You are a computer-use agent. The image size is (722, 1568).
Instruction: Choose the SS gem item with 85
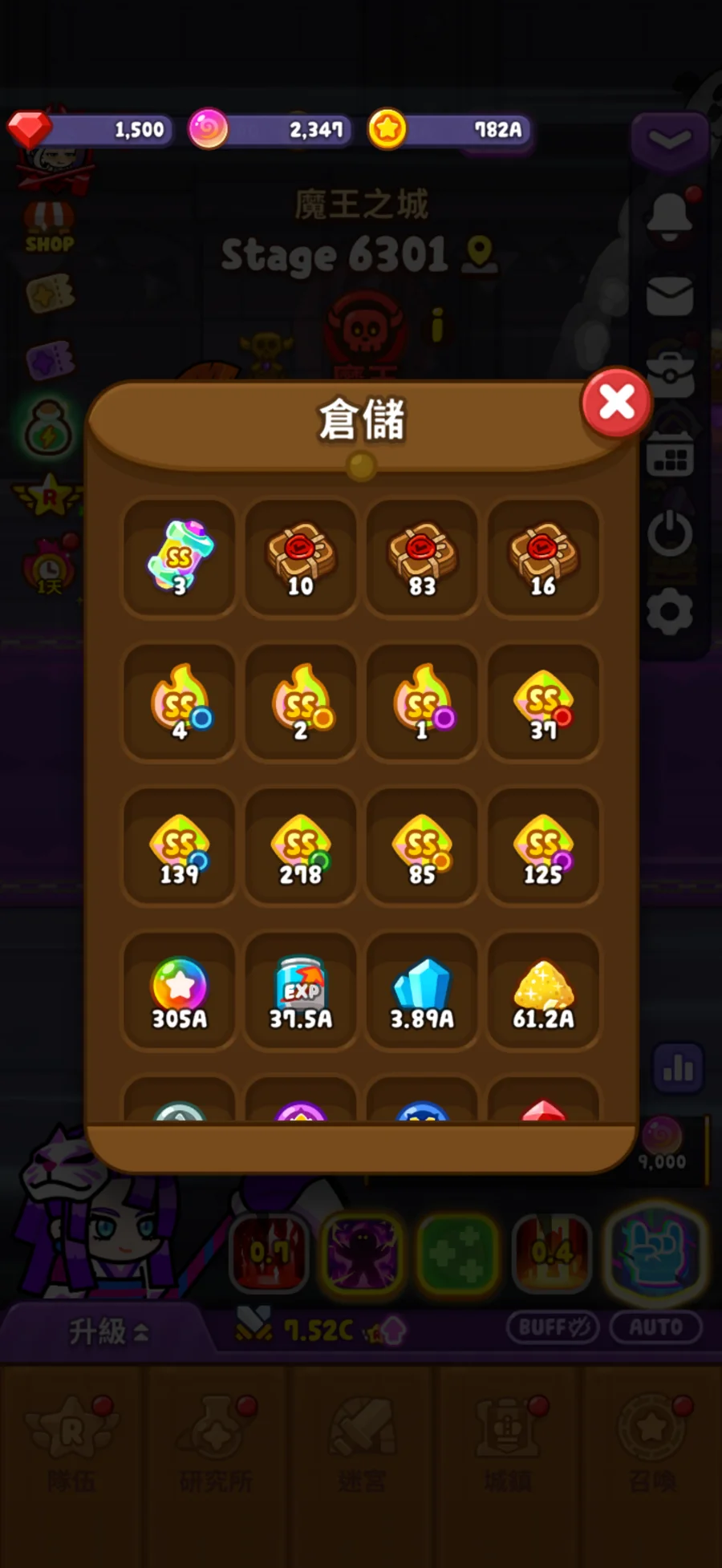[x=422, y=847]
